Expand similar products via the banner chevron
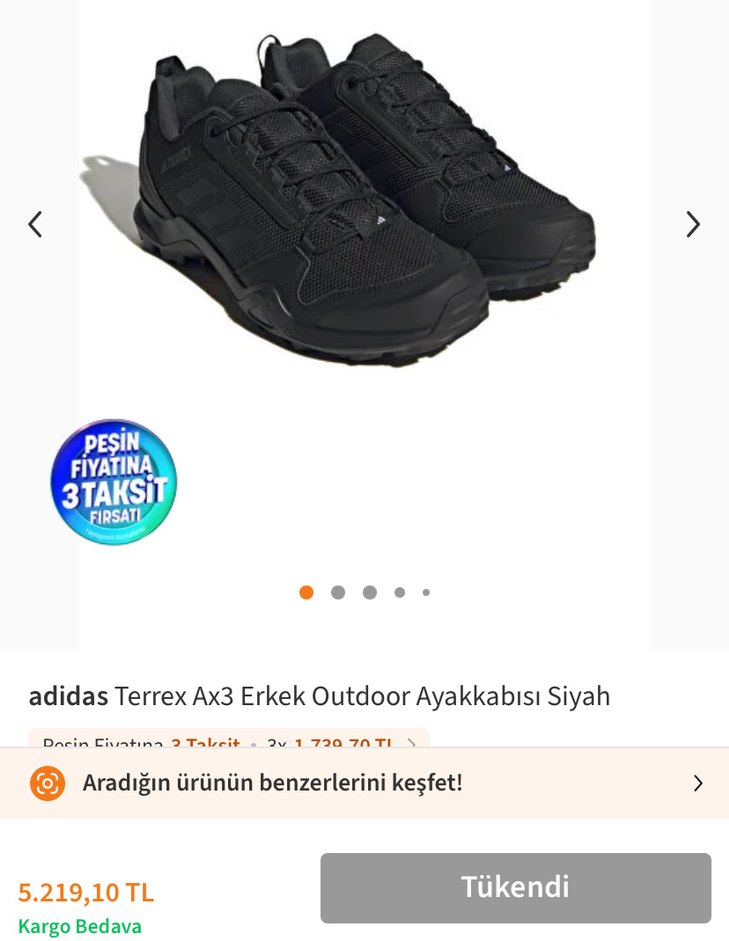Viewport: 729px width, 941px height. click(699, 784)
